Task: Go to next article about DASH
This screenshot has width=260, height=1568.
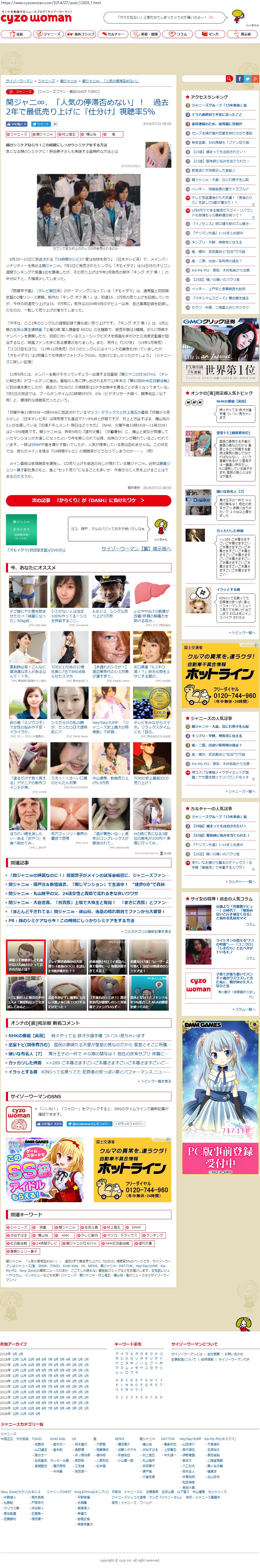Action: [88, 500]
